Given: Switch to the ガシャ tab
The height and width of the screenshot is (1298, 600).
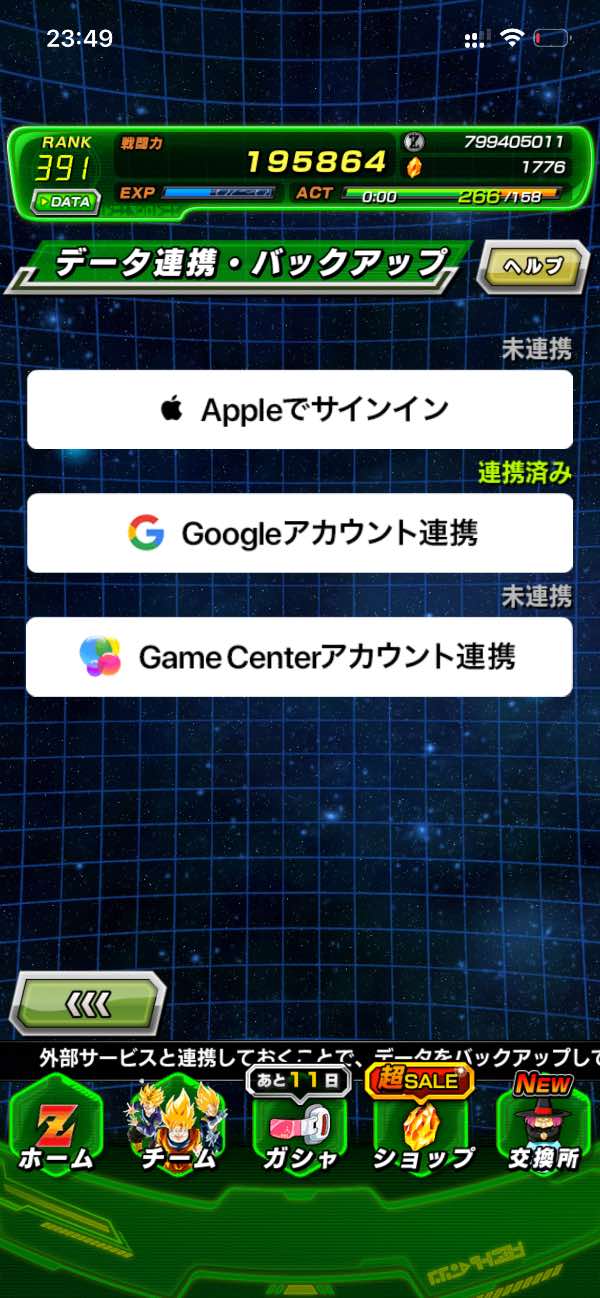Looking at the screenshot, I should point(298,1130).
